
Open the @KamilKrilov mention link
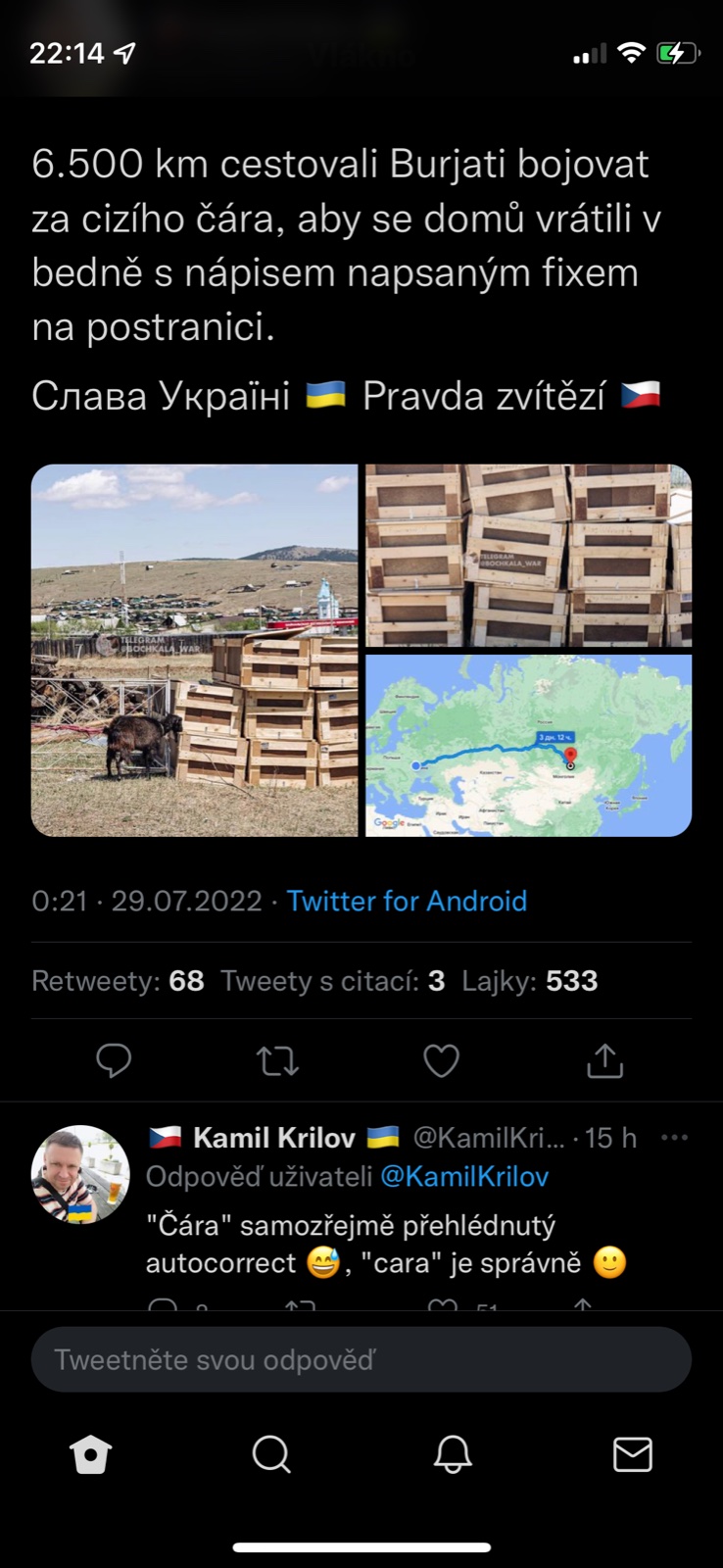pos(463,1176)
